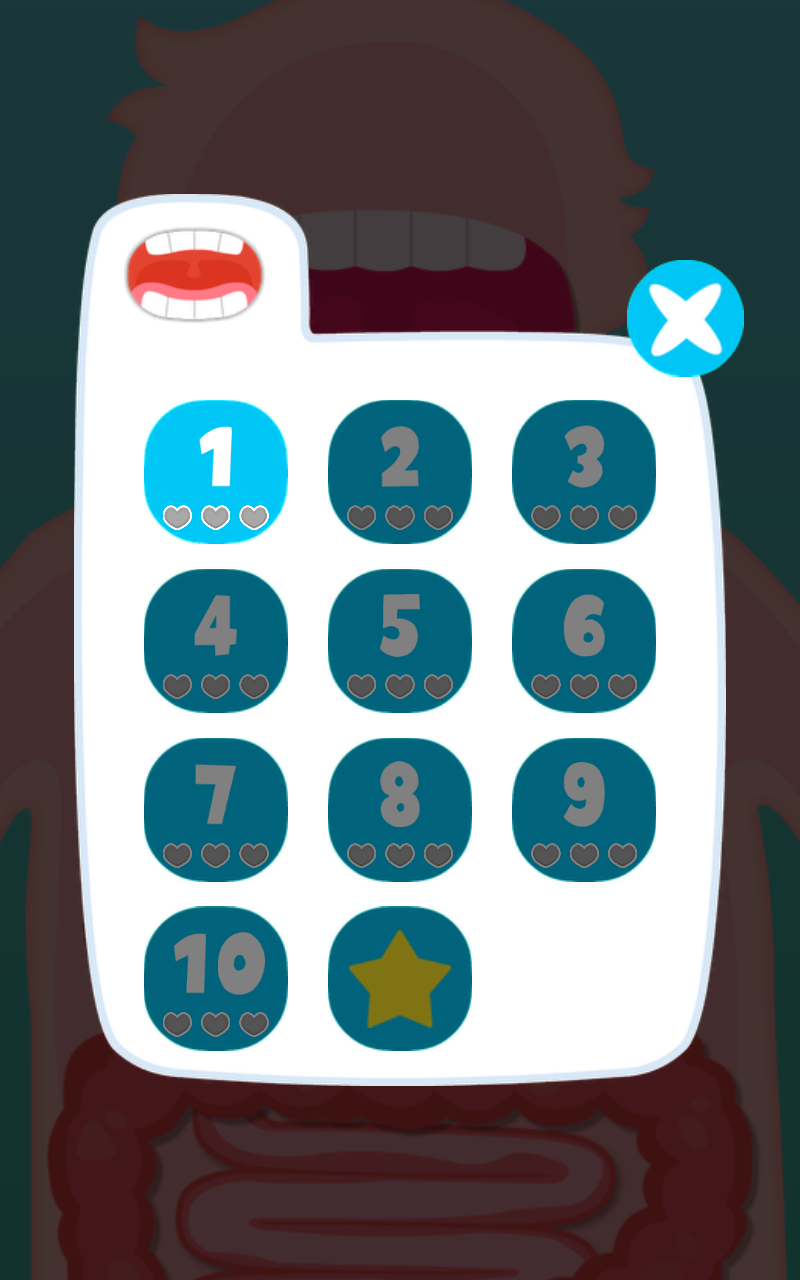Start level 1
800x1280 pixels.
[x=216, y=472]
